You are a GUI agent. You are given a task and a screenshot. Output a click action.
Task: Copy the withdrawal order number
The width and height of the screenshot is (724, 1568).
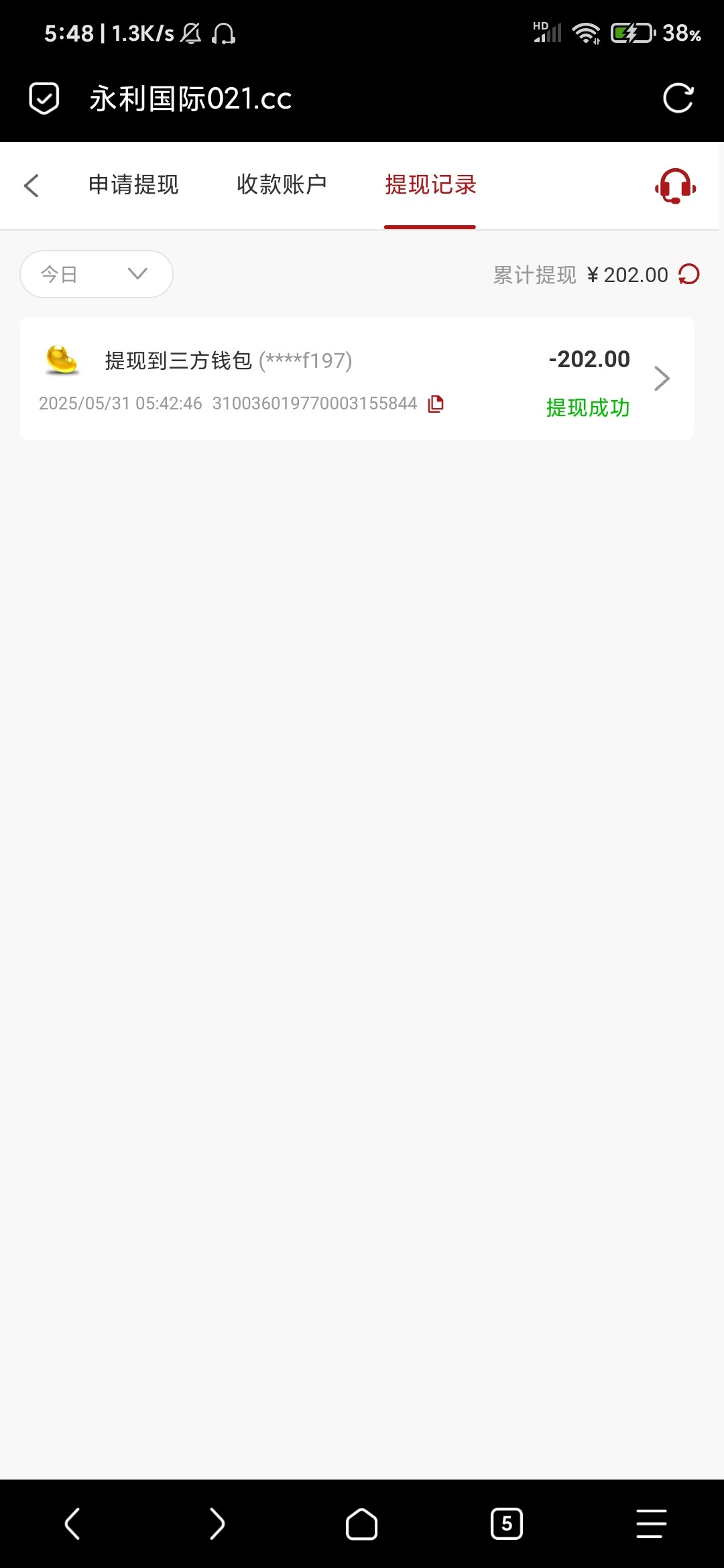[x=436, y=403]
